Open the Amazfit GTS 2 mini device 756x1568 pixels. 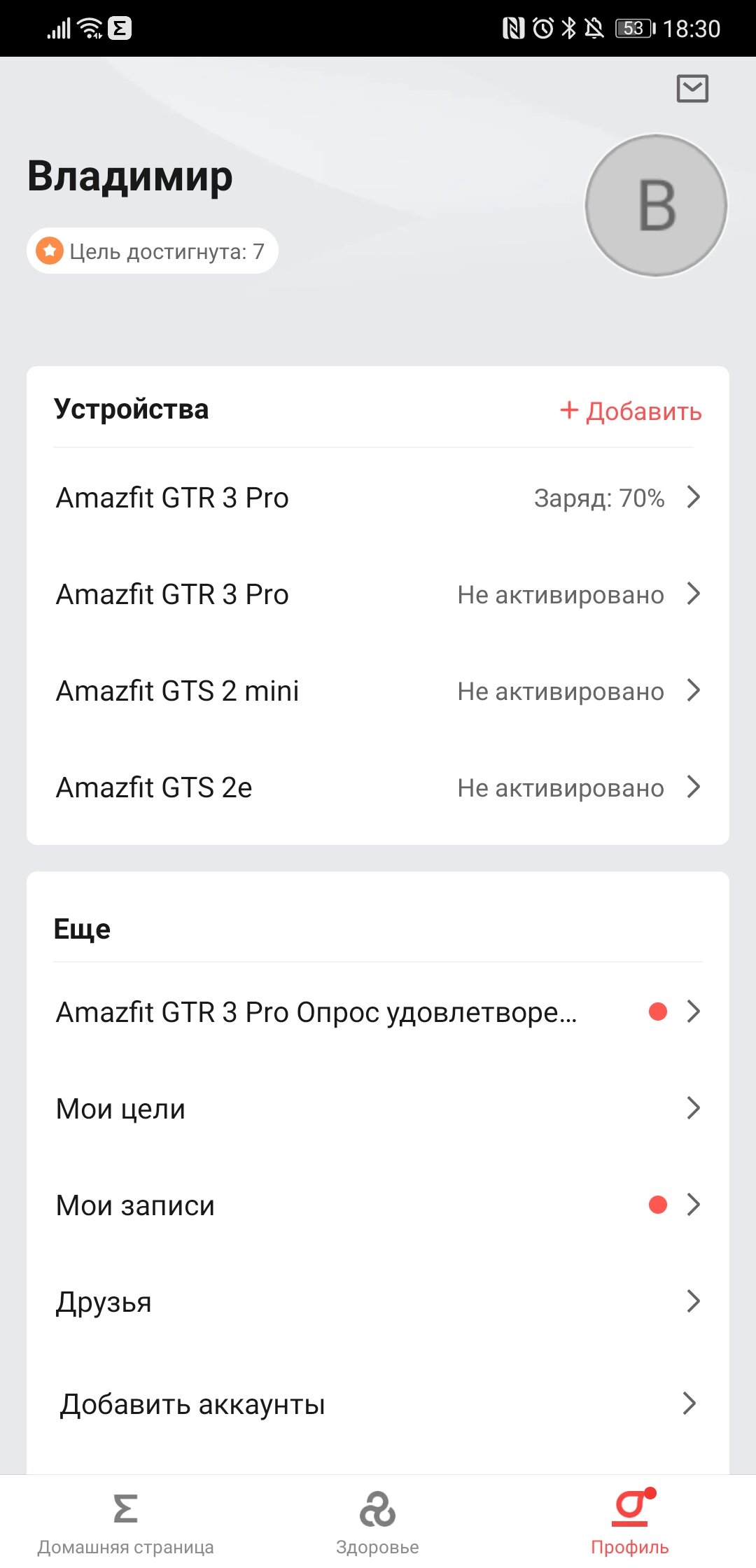pyautogui.click(x=378, y=691)
